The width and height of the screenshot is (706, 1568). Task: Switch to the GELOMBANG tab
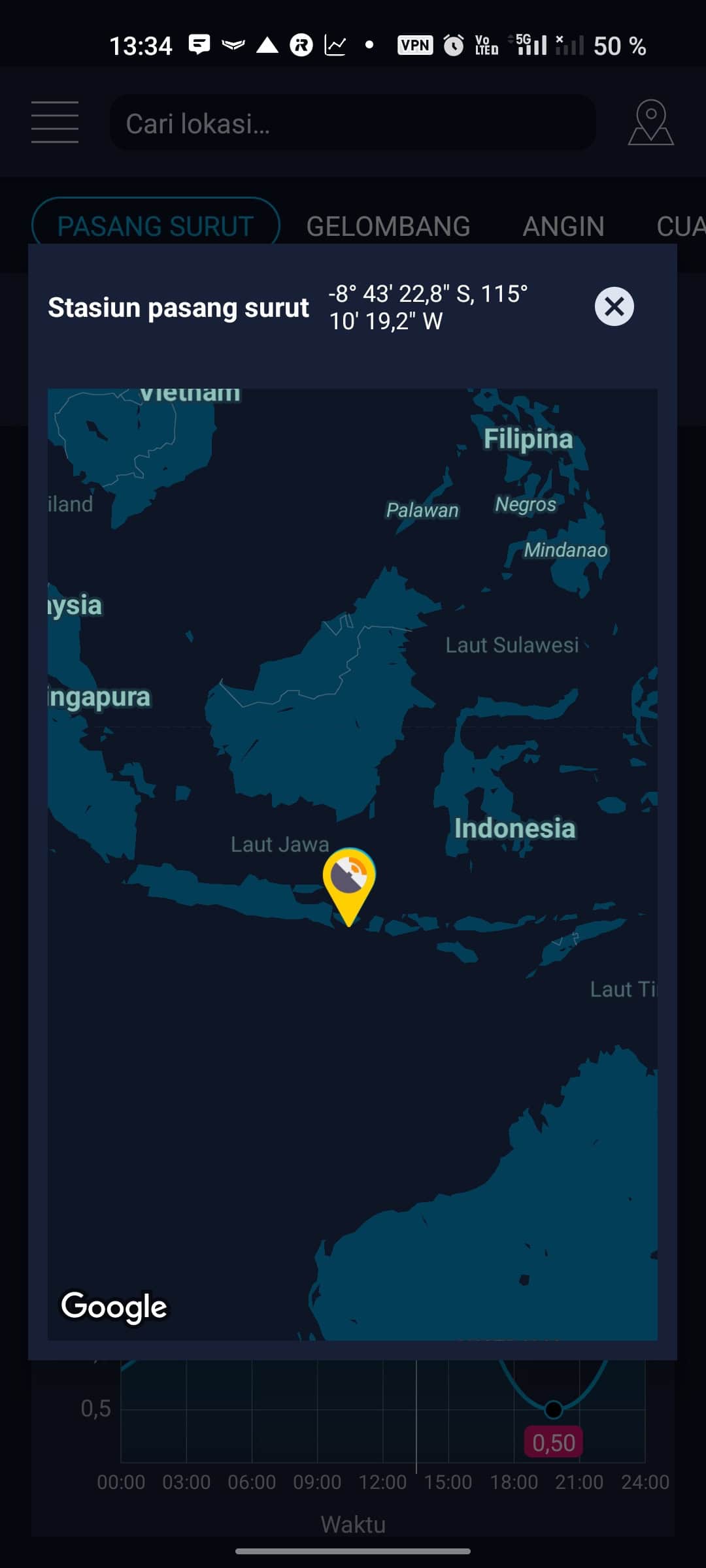click(x=390, y=225)
